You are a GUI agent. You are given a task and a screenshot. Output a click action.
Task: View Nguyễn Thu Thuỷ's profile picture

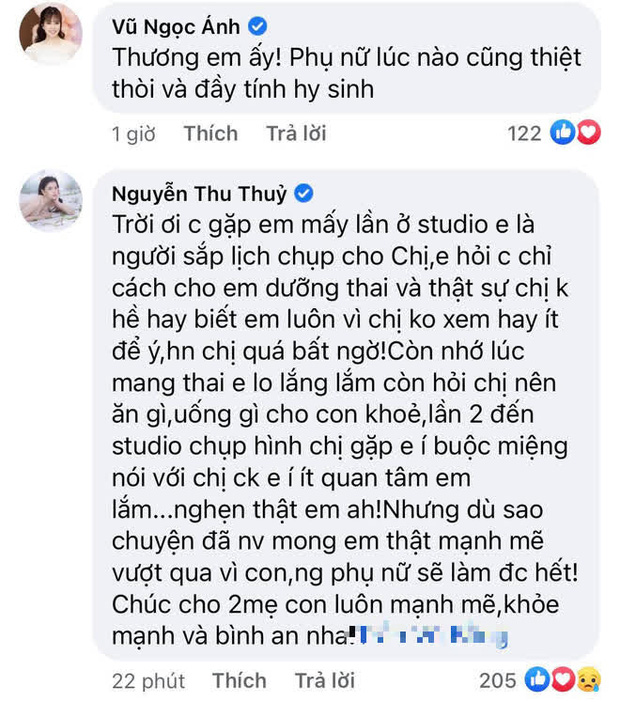click(51, 205)
